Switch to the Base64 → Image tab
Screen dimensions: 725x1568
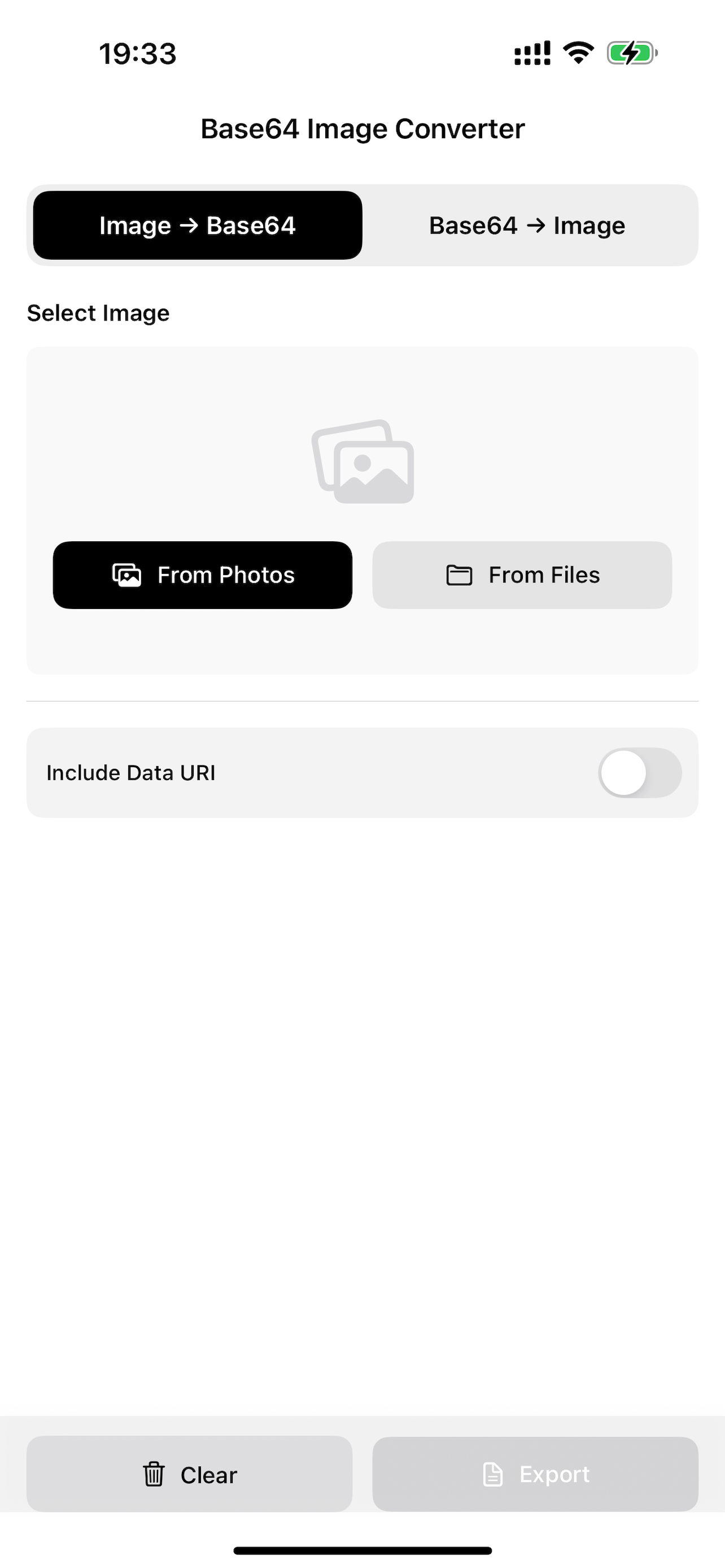point(527,225)
